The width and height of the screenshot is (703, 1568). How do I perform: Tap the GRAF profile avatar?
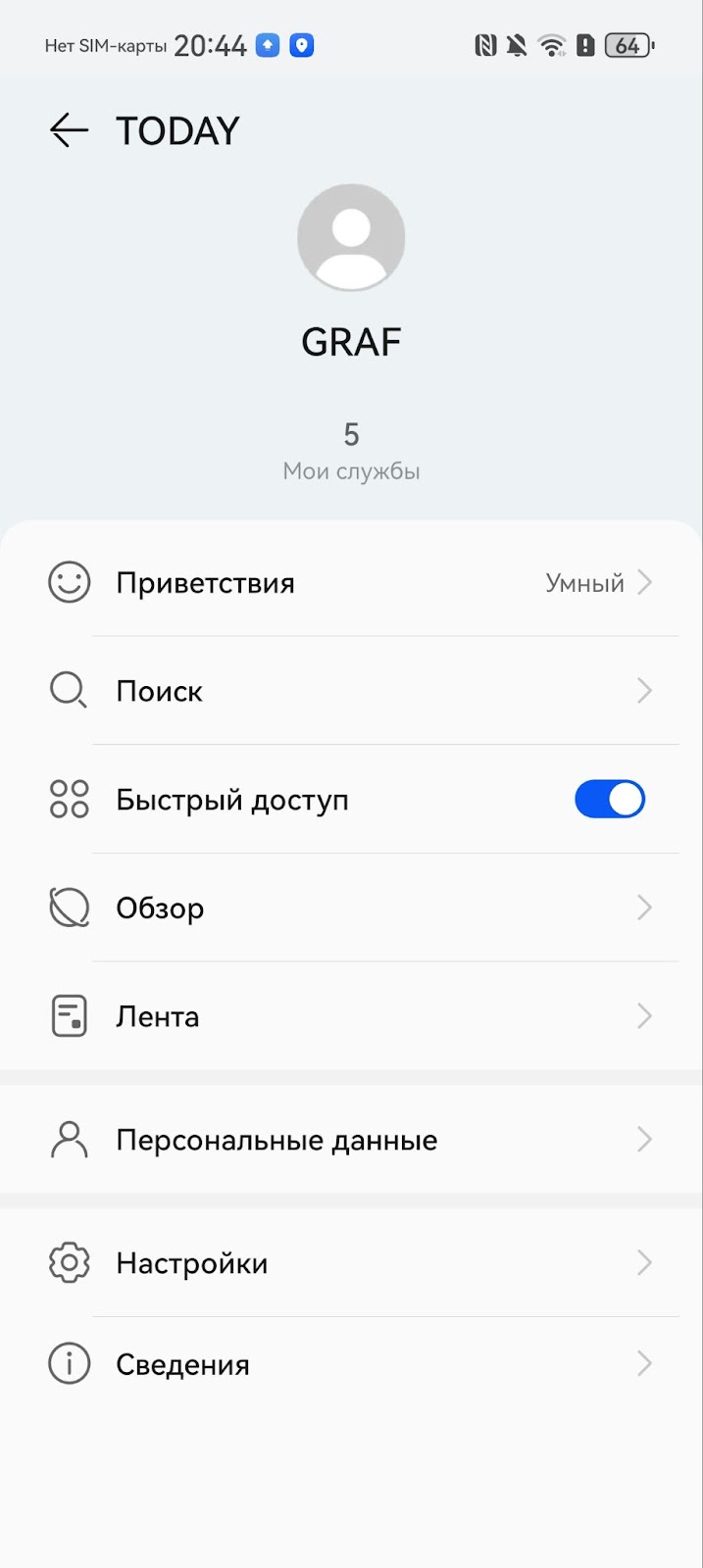351,237
